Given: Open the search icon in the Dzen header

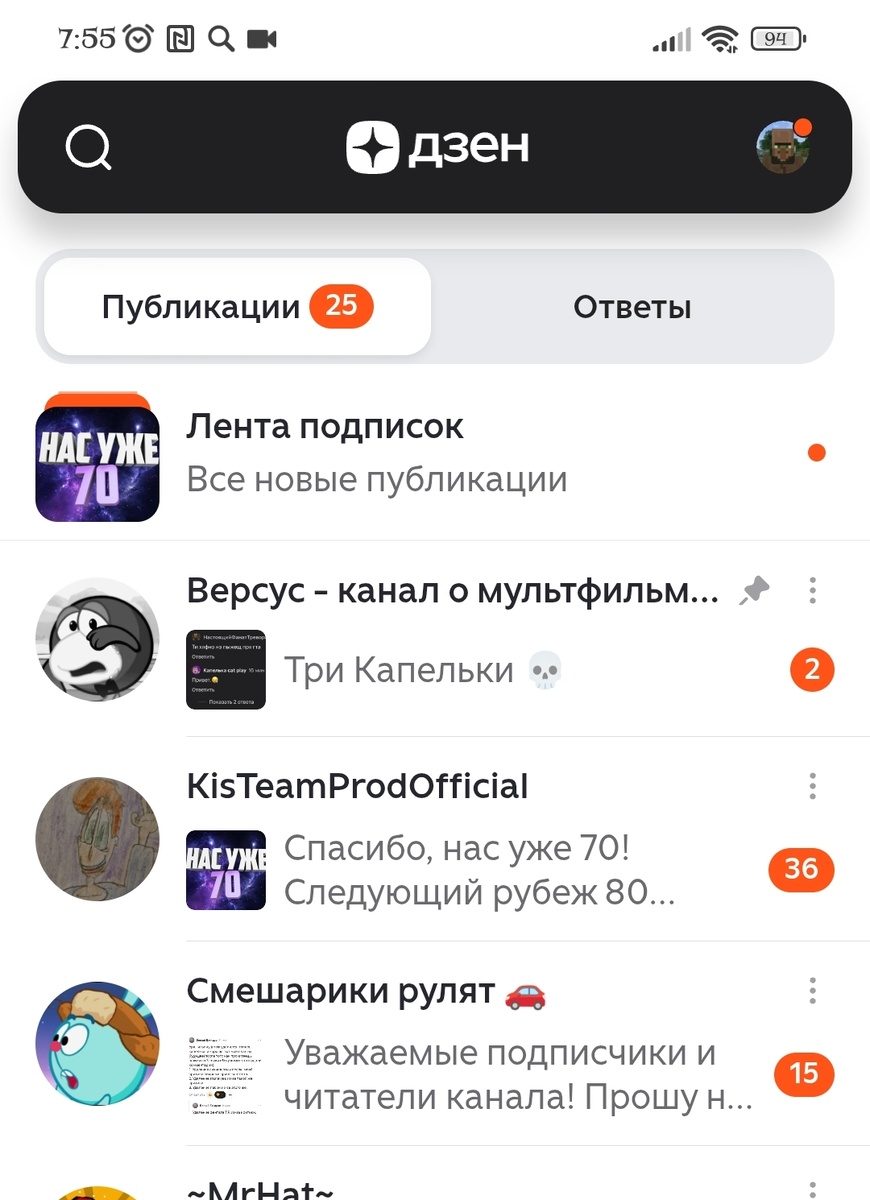Looking at the screenshot, I should (x=88, y=148).
